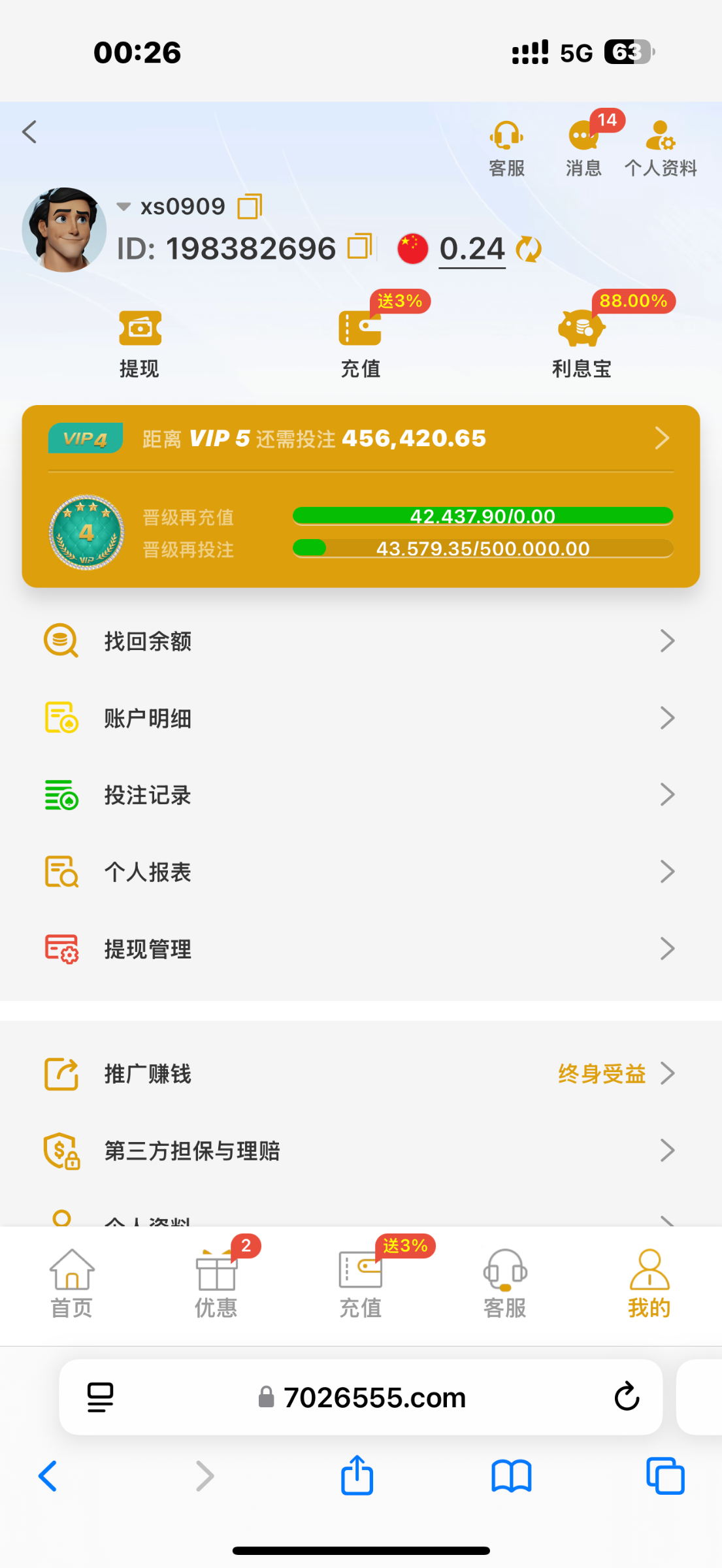The width and height of the screenshot is (722, 1568).
Task: Click the 晋级再投注 progress bar
Action: coord(483,549)
